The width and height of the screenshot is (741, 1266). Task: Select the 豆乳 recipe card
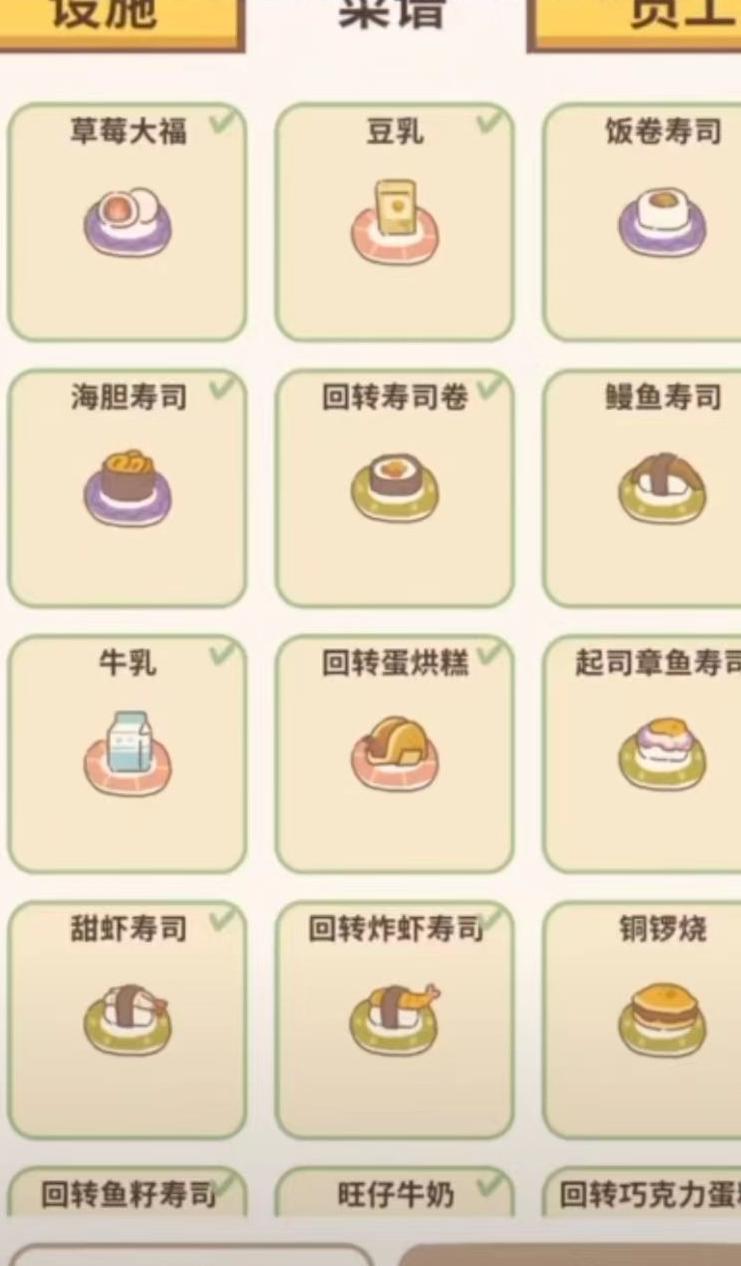(x=394, y=222)
